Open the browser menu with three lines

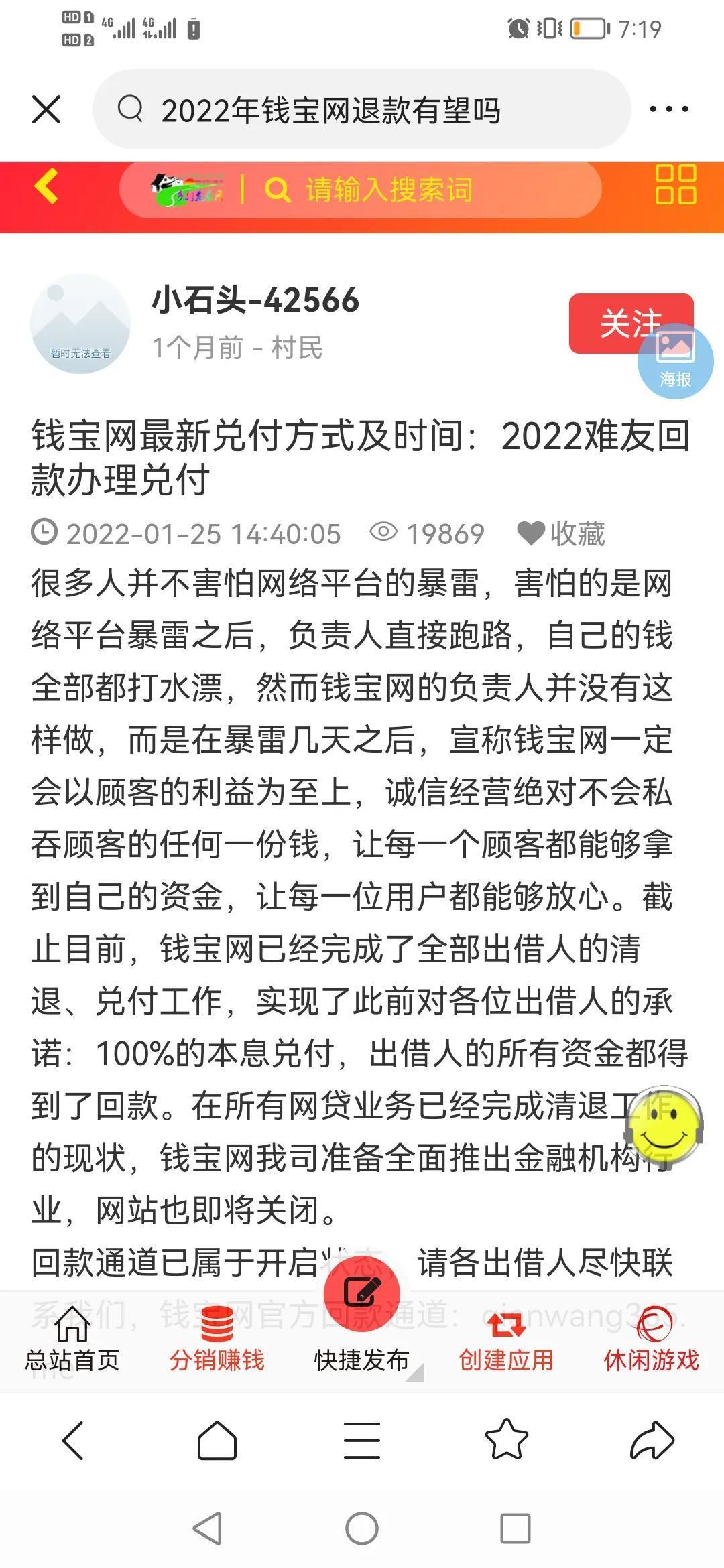point(362,1440)
